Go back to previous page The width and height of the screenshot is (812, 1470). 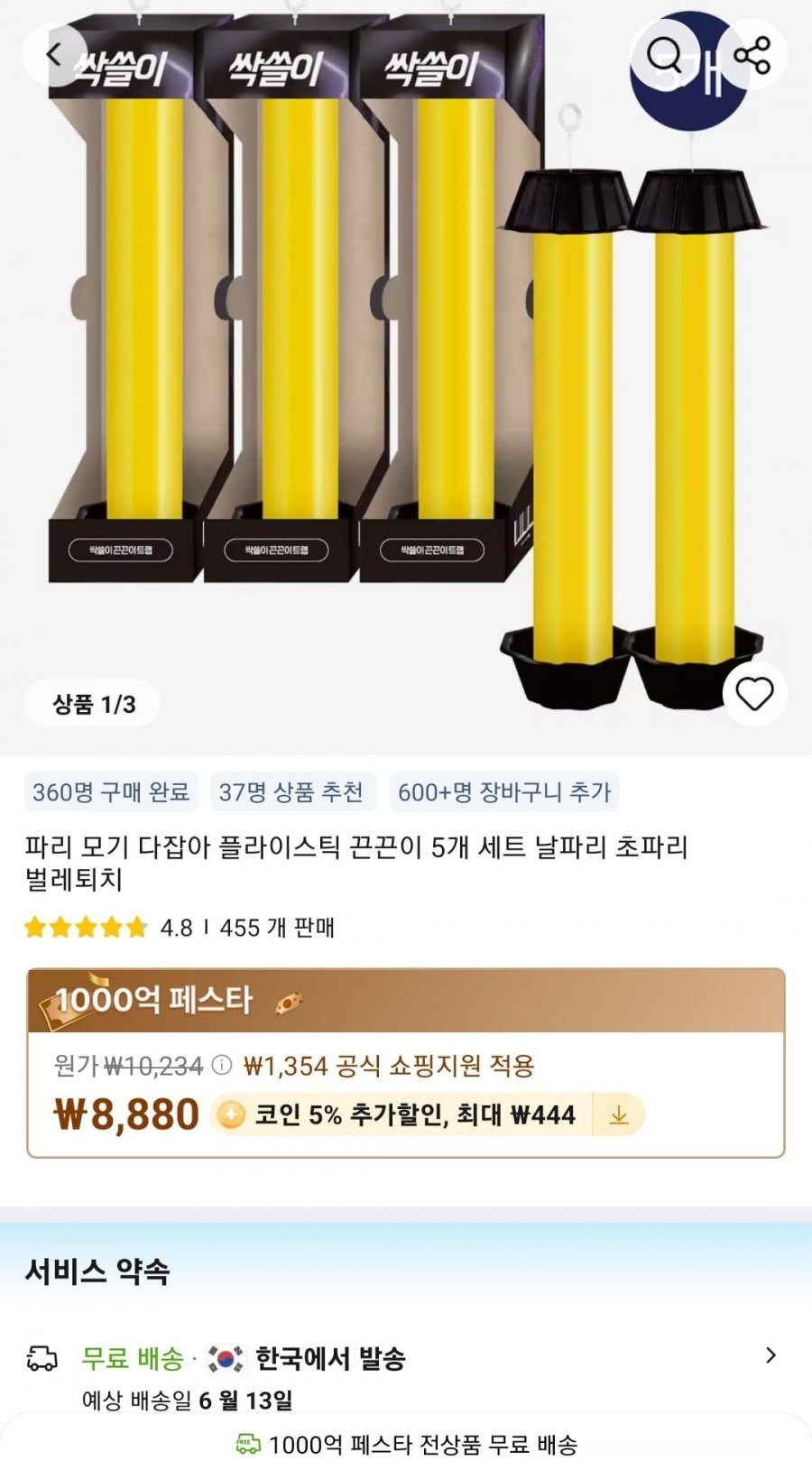(54, 55)
